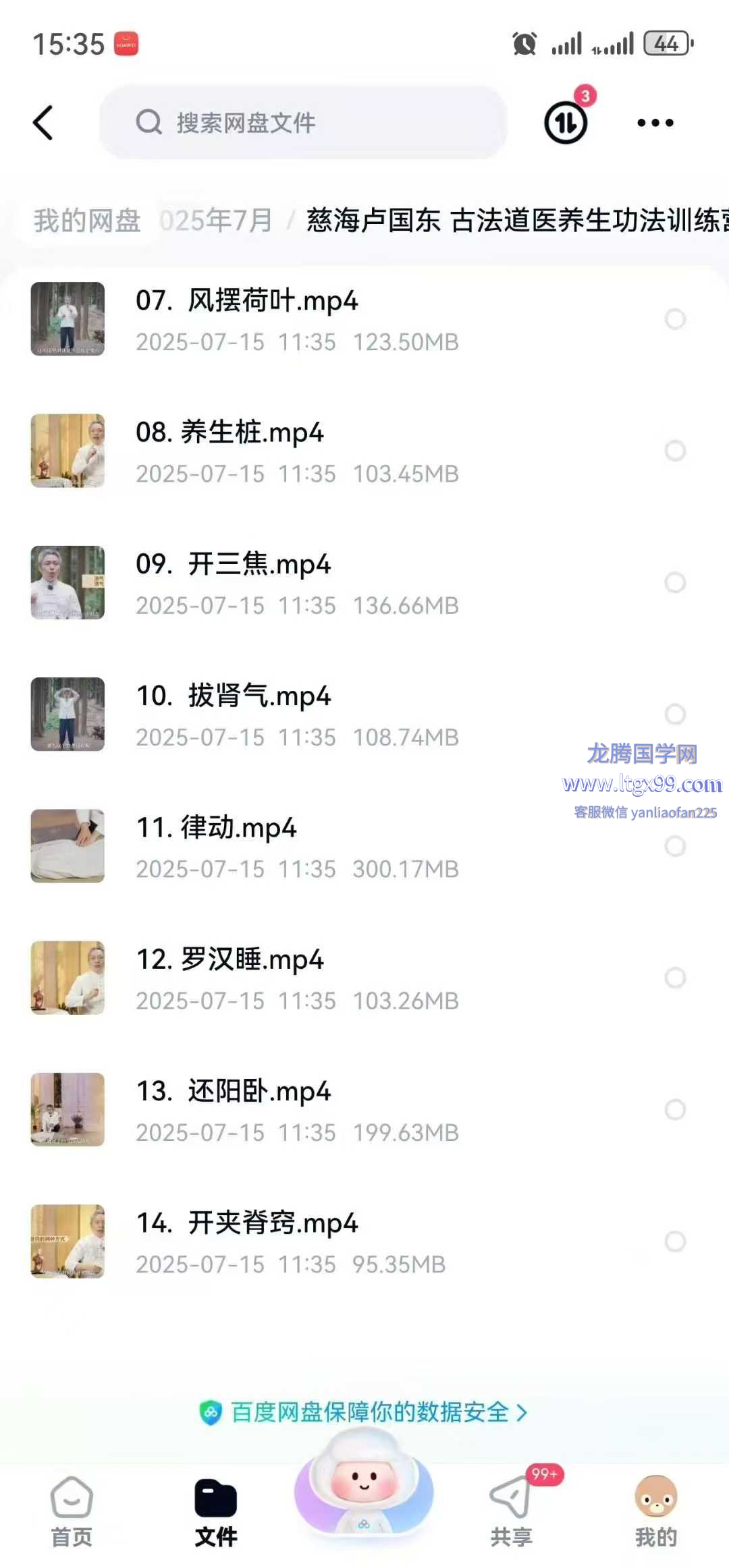
Task: Tap the 搜索网盘文件 search box
Action: (x=304, y=123)
